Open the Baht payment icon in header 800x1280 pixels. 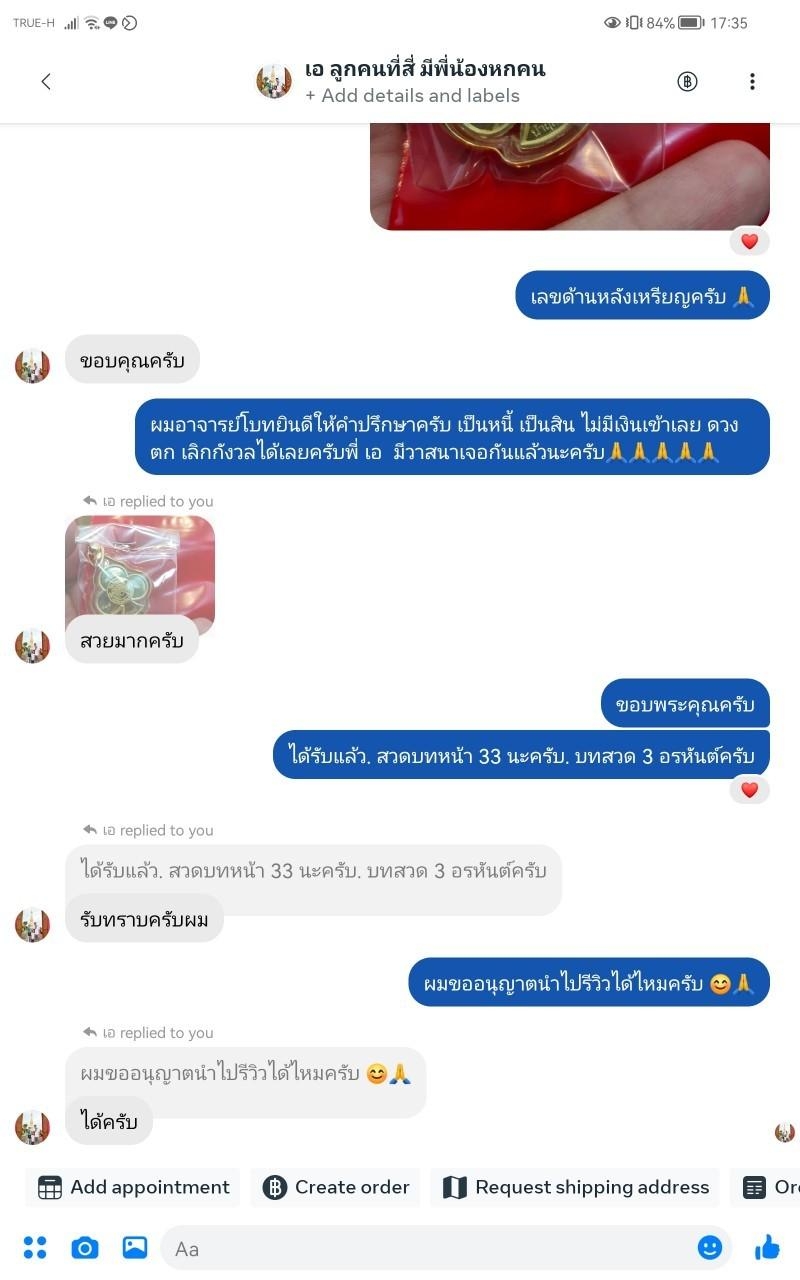click(687, 82)
